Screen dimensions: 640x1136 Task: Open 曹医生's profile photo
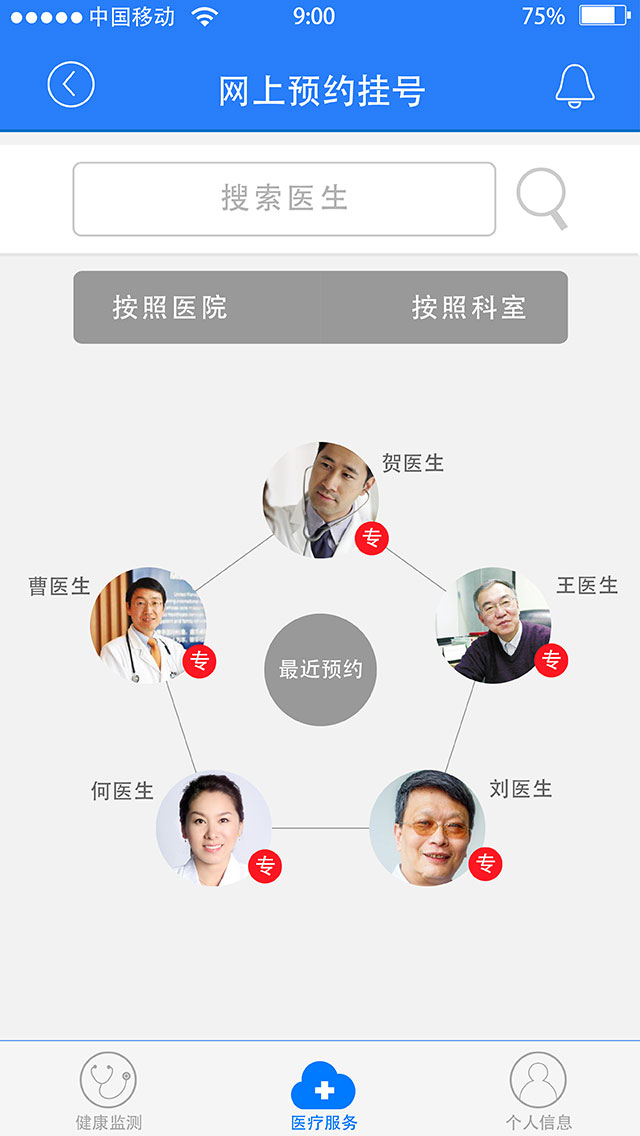click(148, 625)
